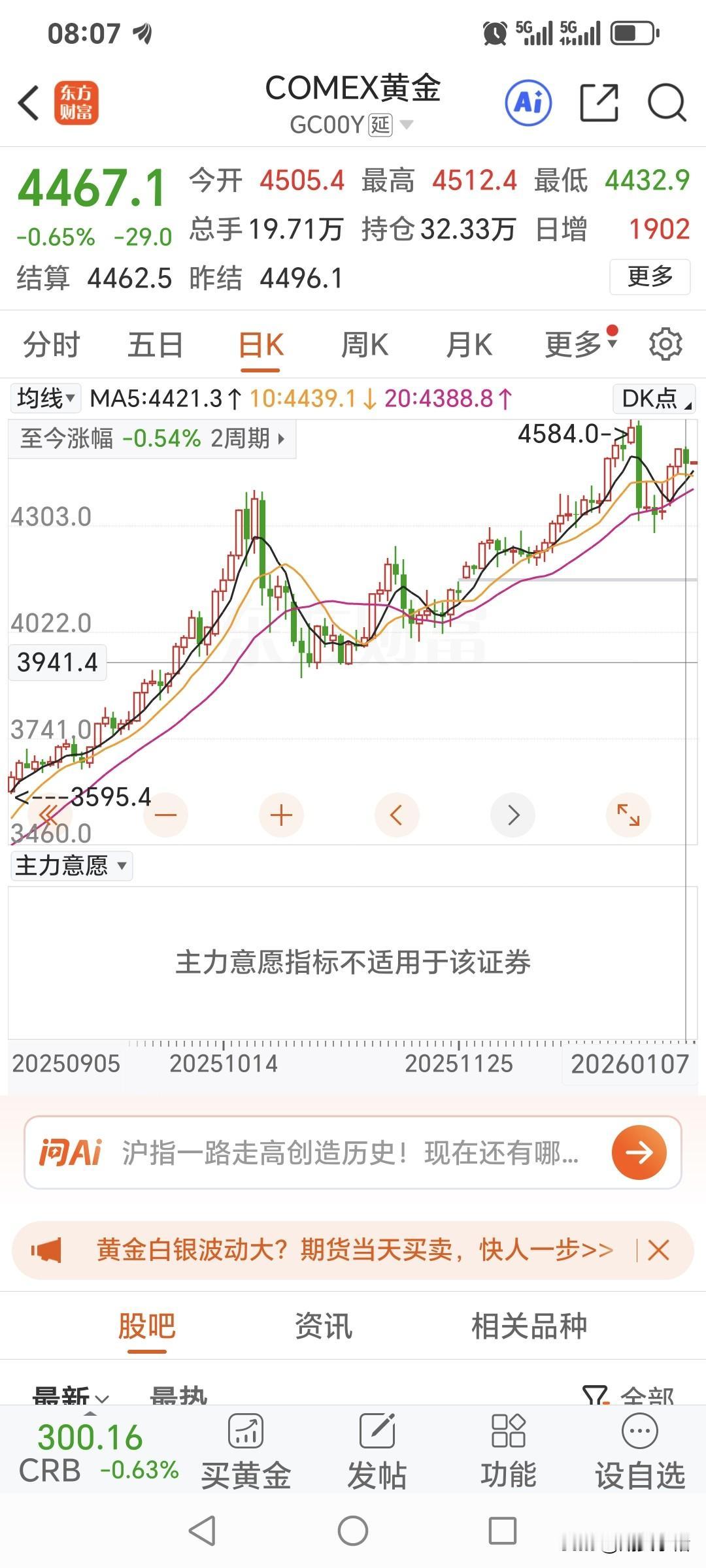Tap the 发帖 post icon

tap(377, 1447)
